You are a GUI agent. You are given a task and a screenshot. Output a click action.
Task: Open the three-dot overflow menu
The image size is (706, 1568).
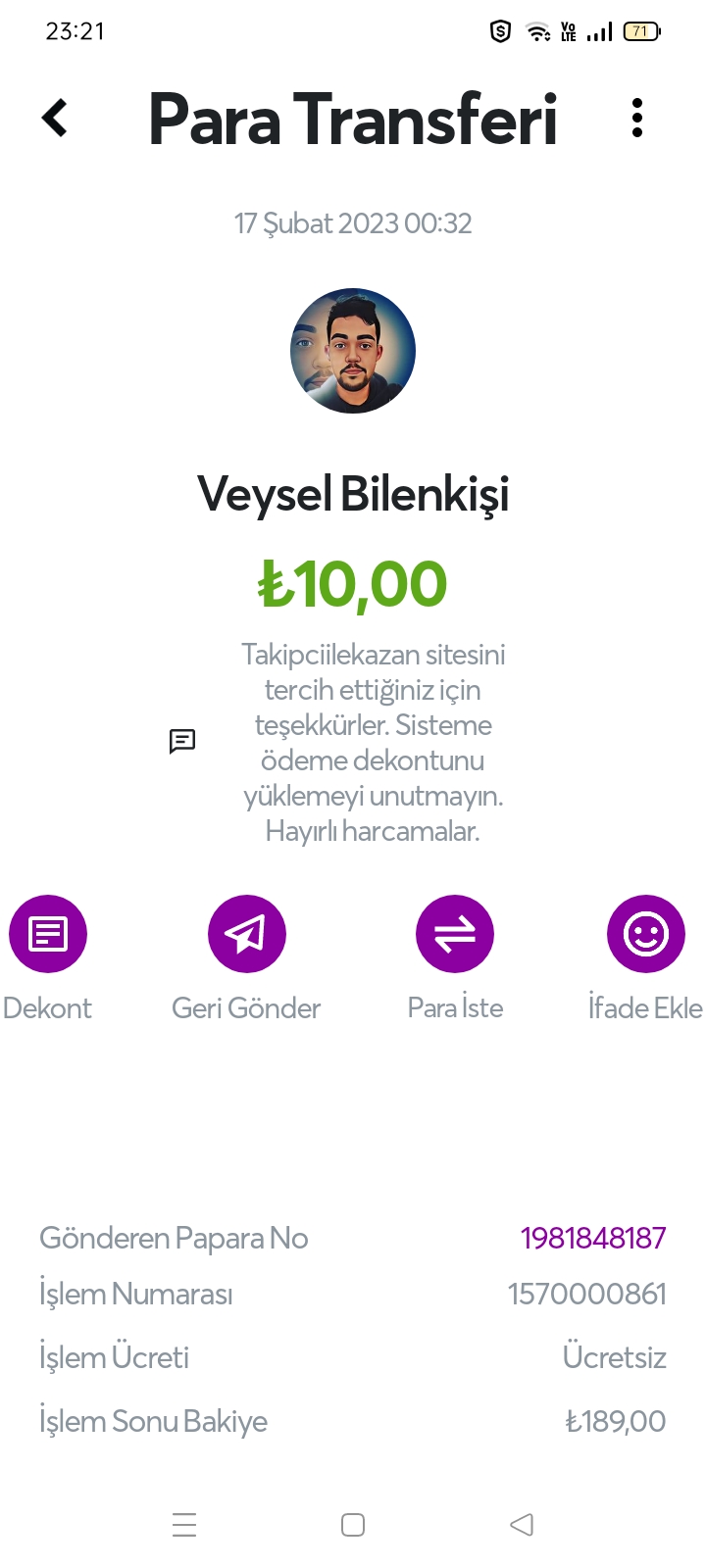[637, 118]
